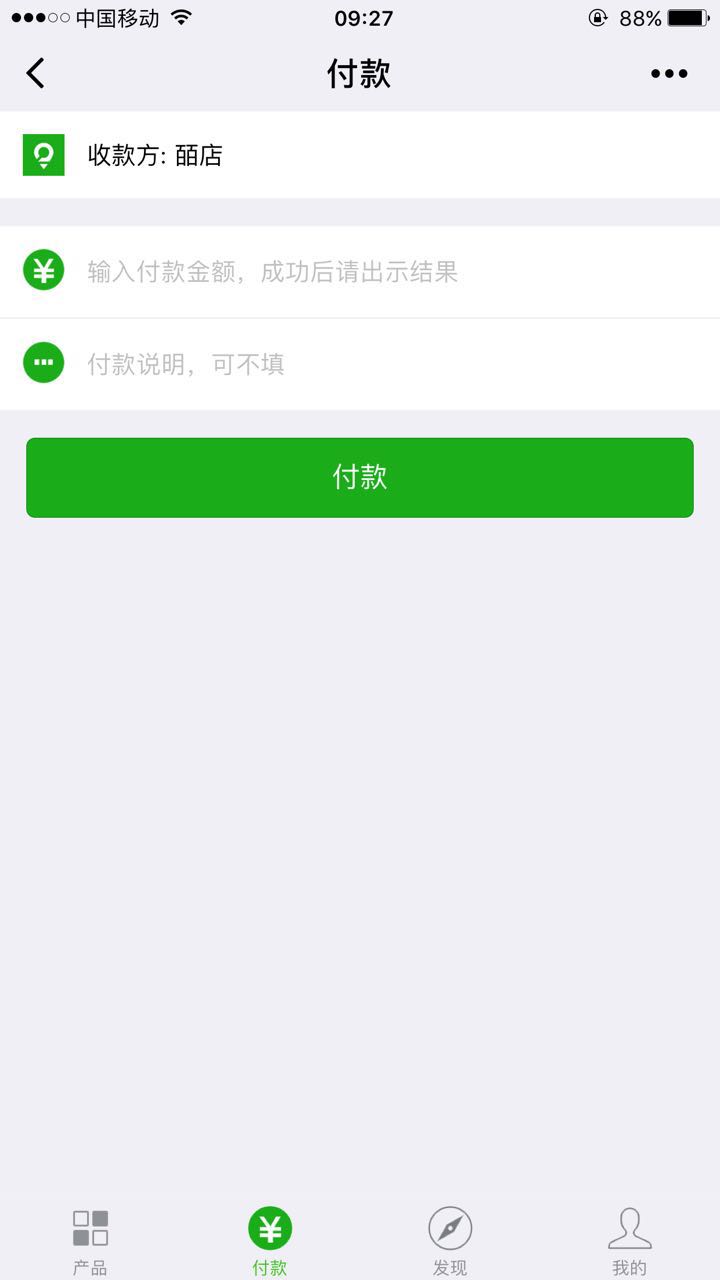Switch to the 产品 tab
Viewport: 720px width, 1280px height.
tap(90, 1240)
